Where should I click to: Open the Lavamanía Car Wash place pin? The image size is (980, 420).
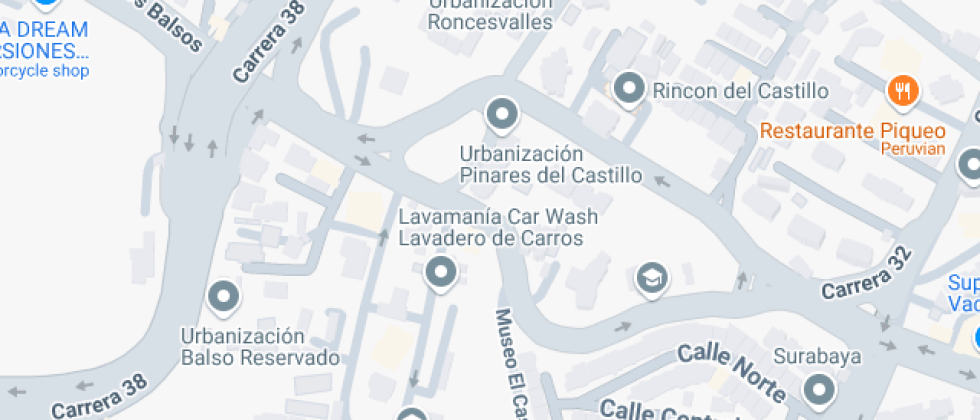click(x=440, y=271)
